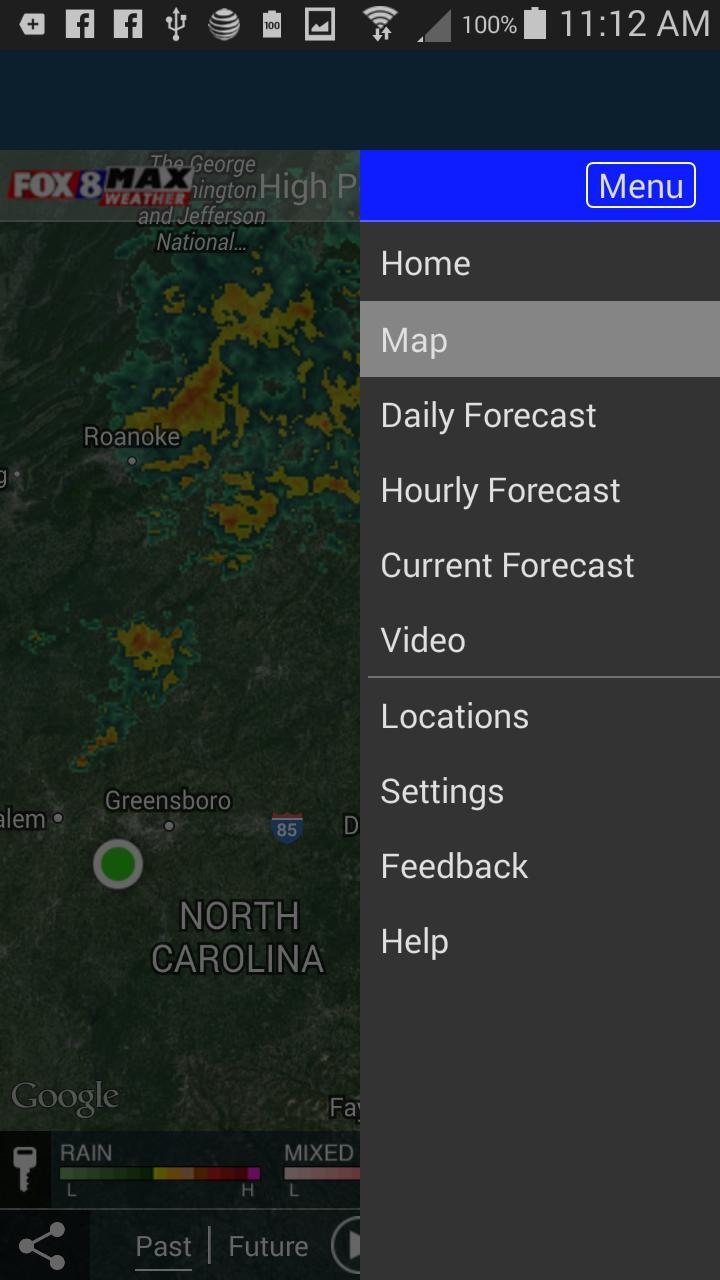Go to Home from the navigation menu
Image resolution: width=720 pixels, height=1280 pixels.
point(425,263)
